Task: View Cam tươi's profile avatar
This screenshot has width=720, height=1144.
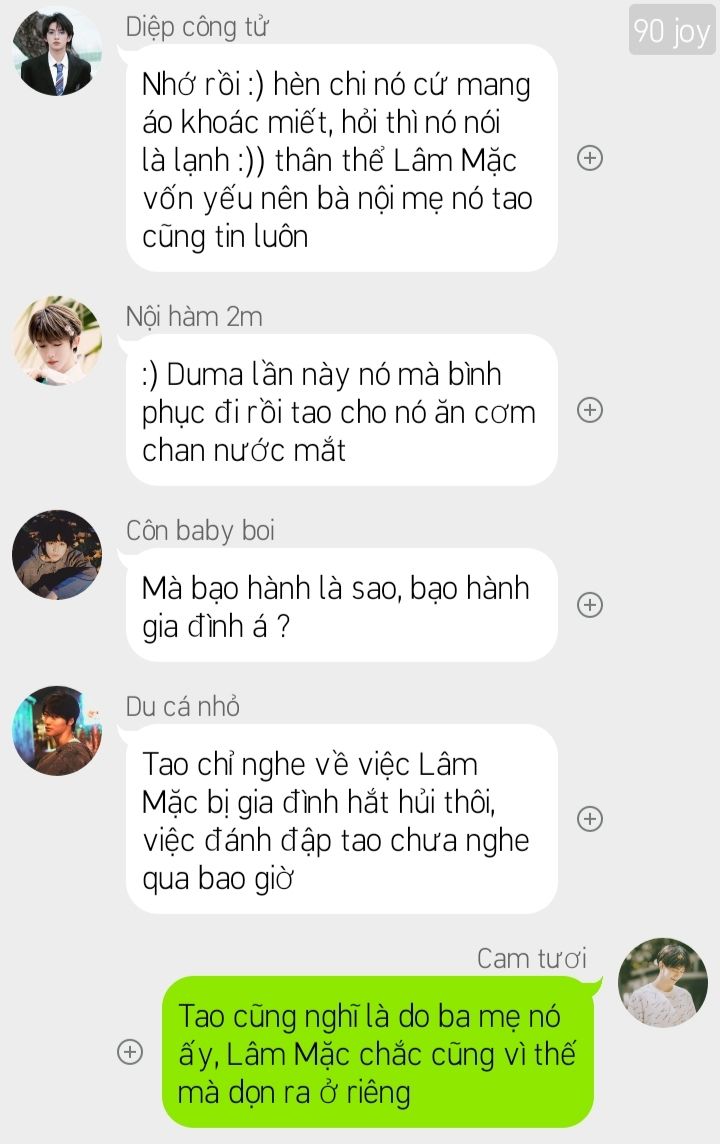Action: click(663, 982)
